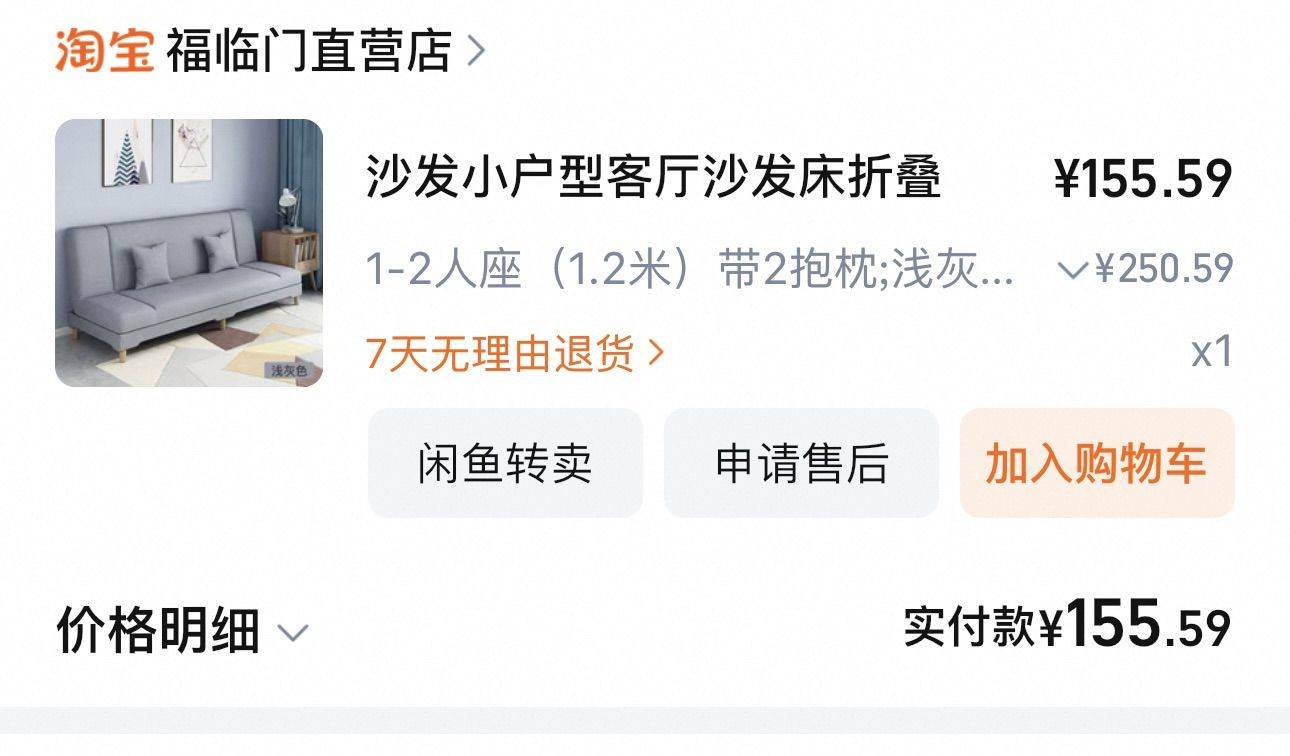Open the 7天无理由退货 return policy
Screen dimensions: 1290x756
coord(514,353)
